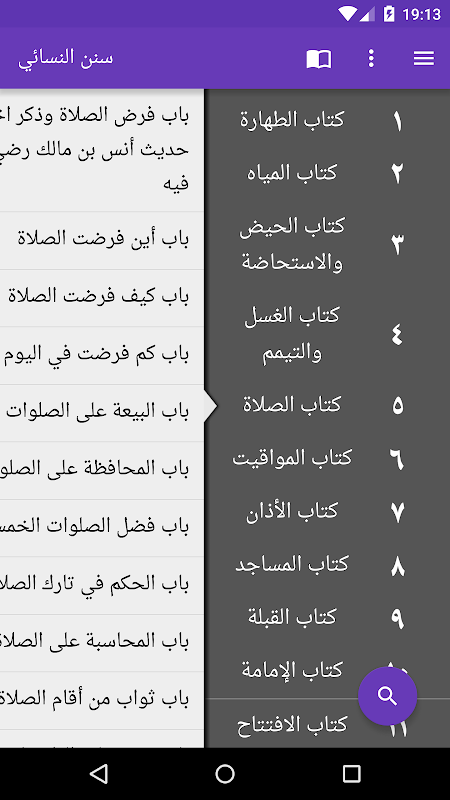Viewport: 450px width, 800px height.
Task: Toggle the hamburger drawer button
Action: pos(423,59)
